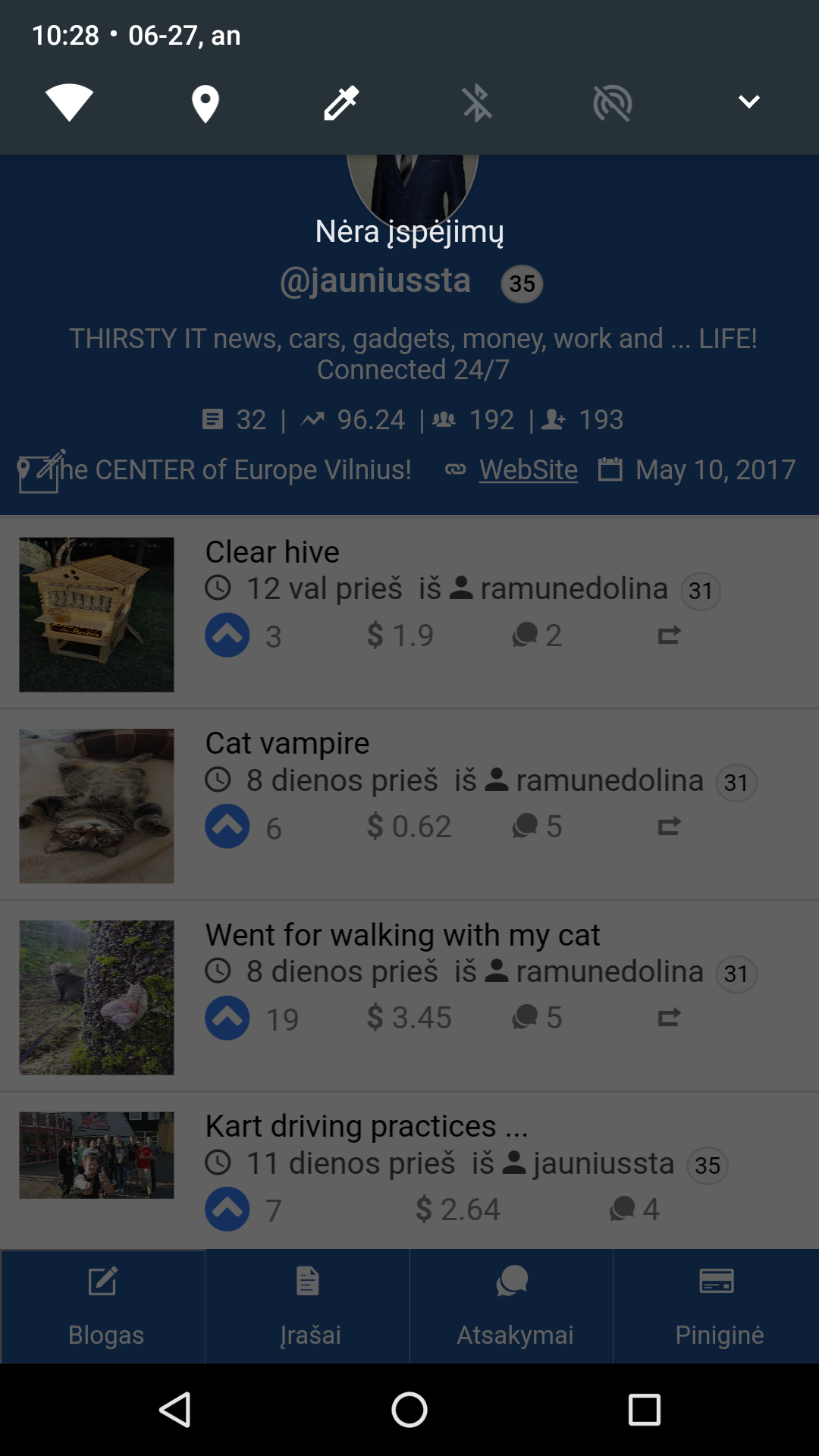
Task: Open Went for walking with my cat
Action: coord(402,935)
